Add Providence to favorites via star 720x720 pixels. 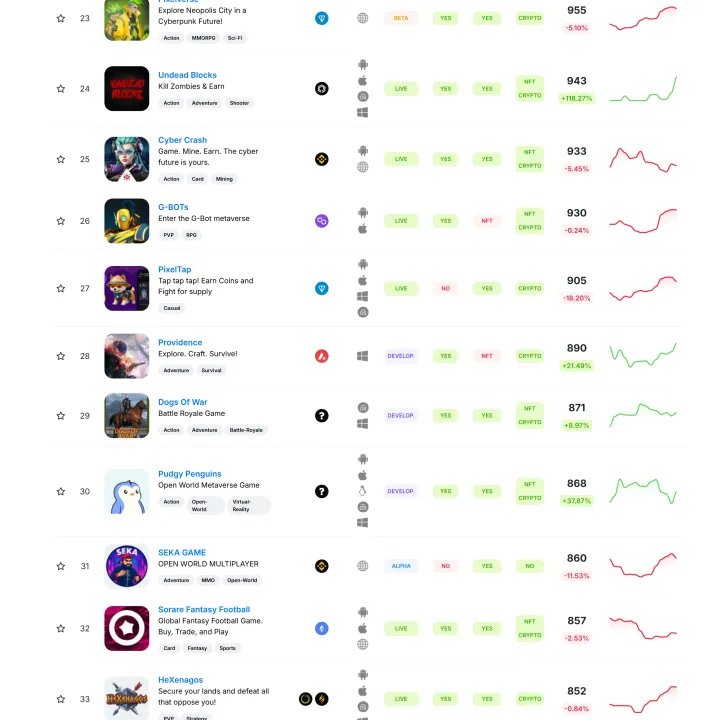pos(61,356)
